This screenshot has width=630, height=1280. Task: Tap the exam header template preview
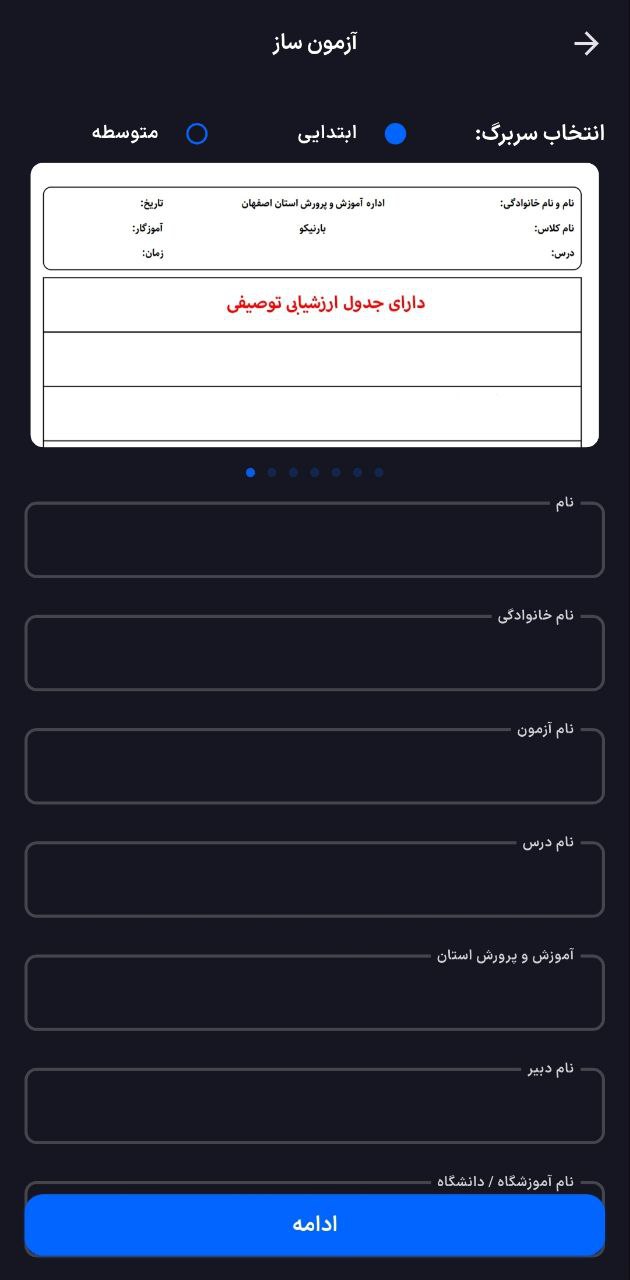pyautogui.click(x=314, y=305)
